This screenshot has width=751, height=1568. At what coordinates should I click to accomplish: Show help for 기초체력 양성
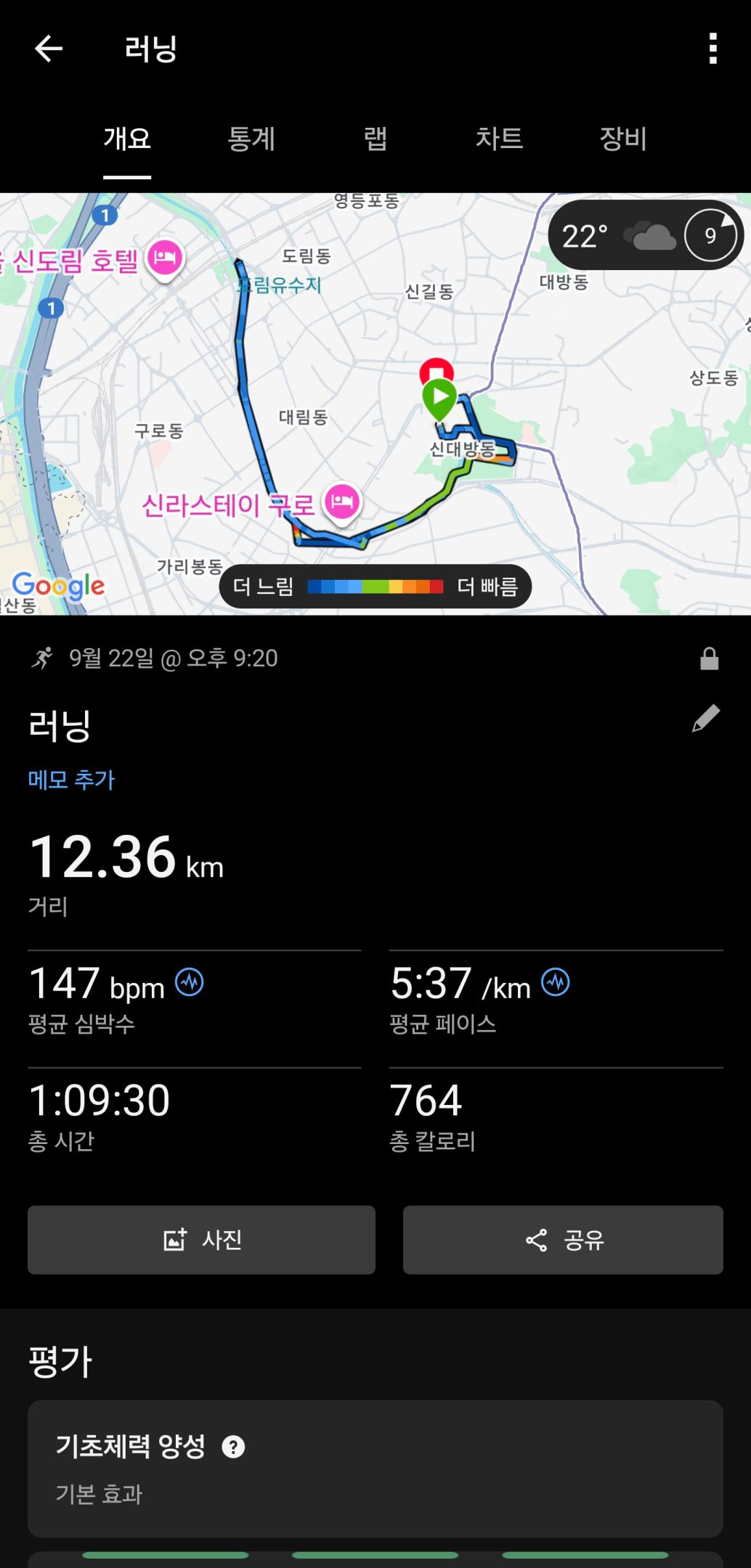click(x=233, y=1447)
